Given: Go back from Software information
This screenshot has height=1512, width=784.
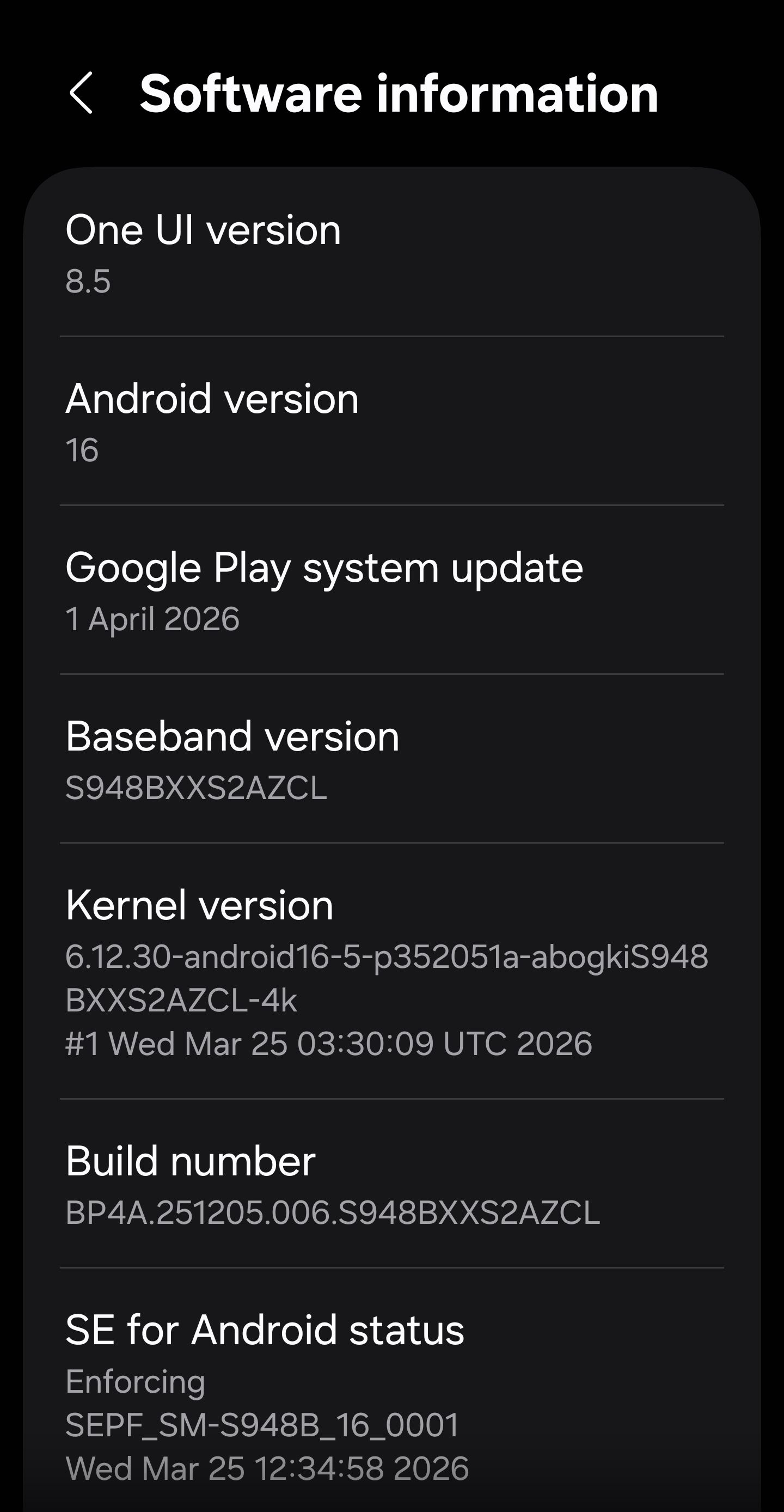Looking at the screenshot, I should point(81,93).
